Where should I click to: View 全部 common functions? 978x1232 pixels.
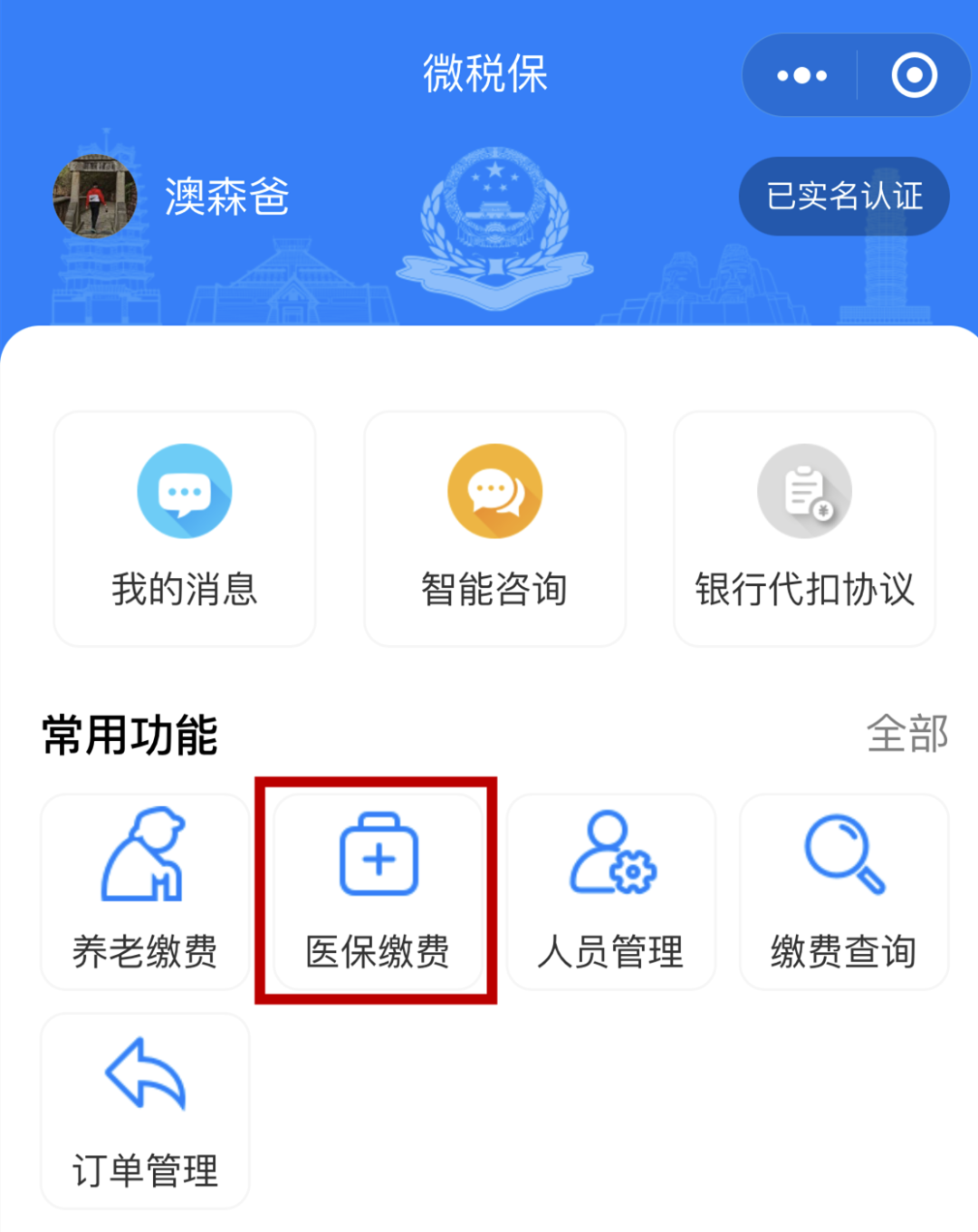pos(906,734)
